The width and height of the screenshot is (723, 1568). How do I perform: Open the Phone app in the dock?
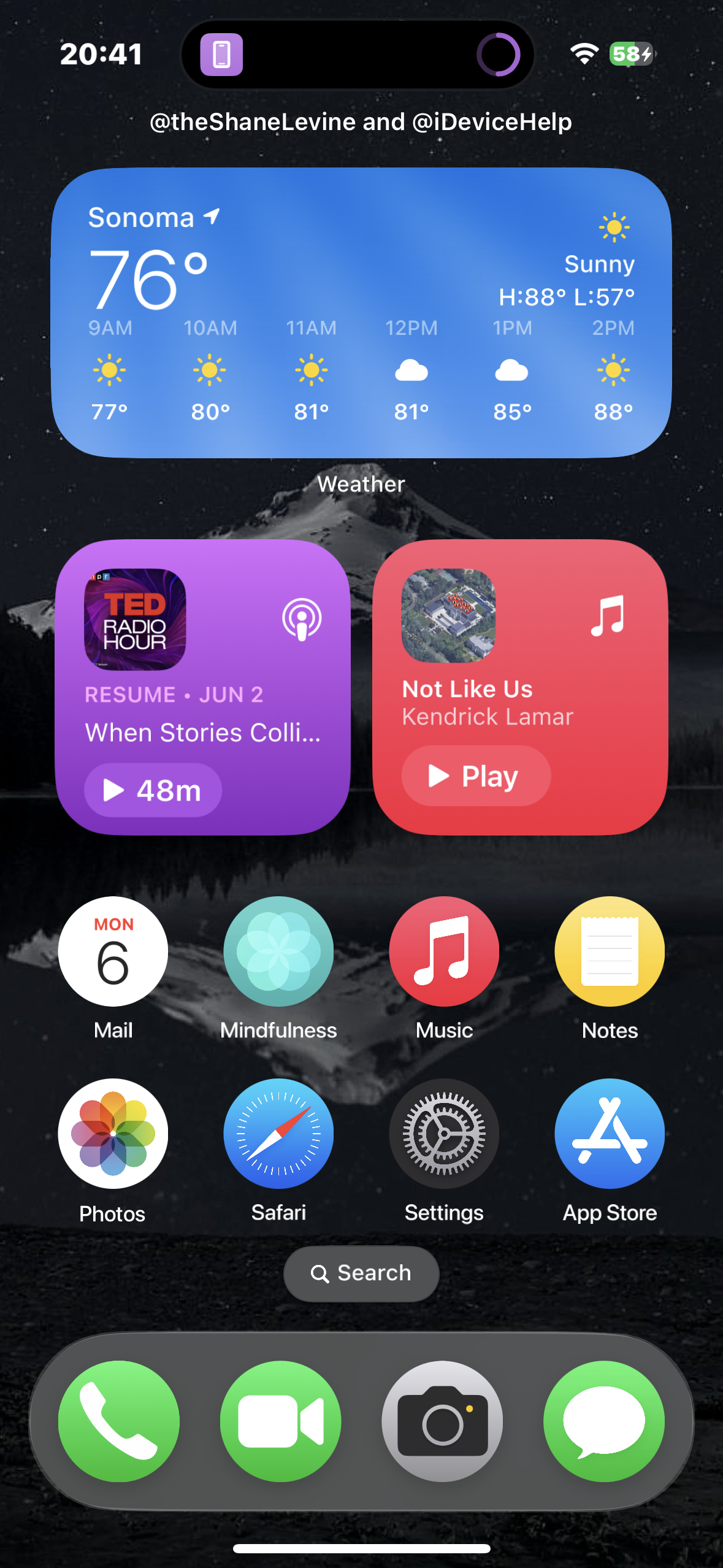coord(119,1421)
